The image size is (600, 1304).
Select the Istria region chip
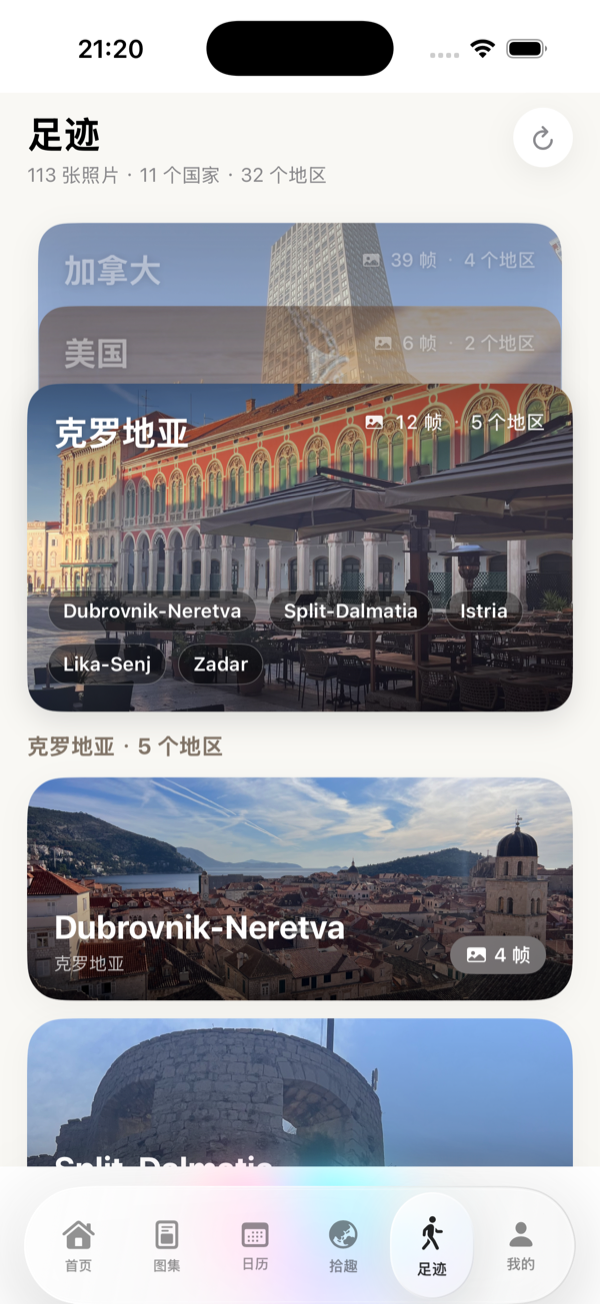[x=484, y=611]
